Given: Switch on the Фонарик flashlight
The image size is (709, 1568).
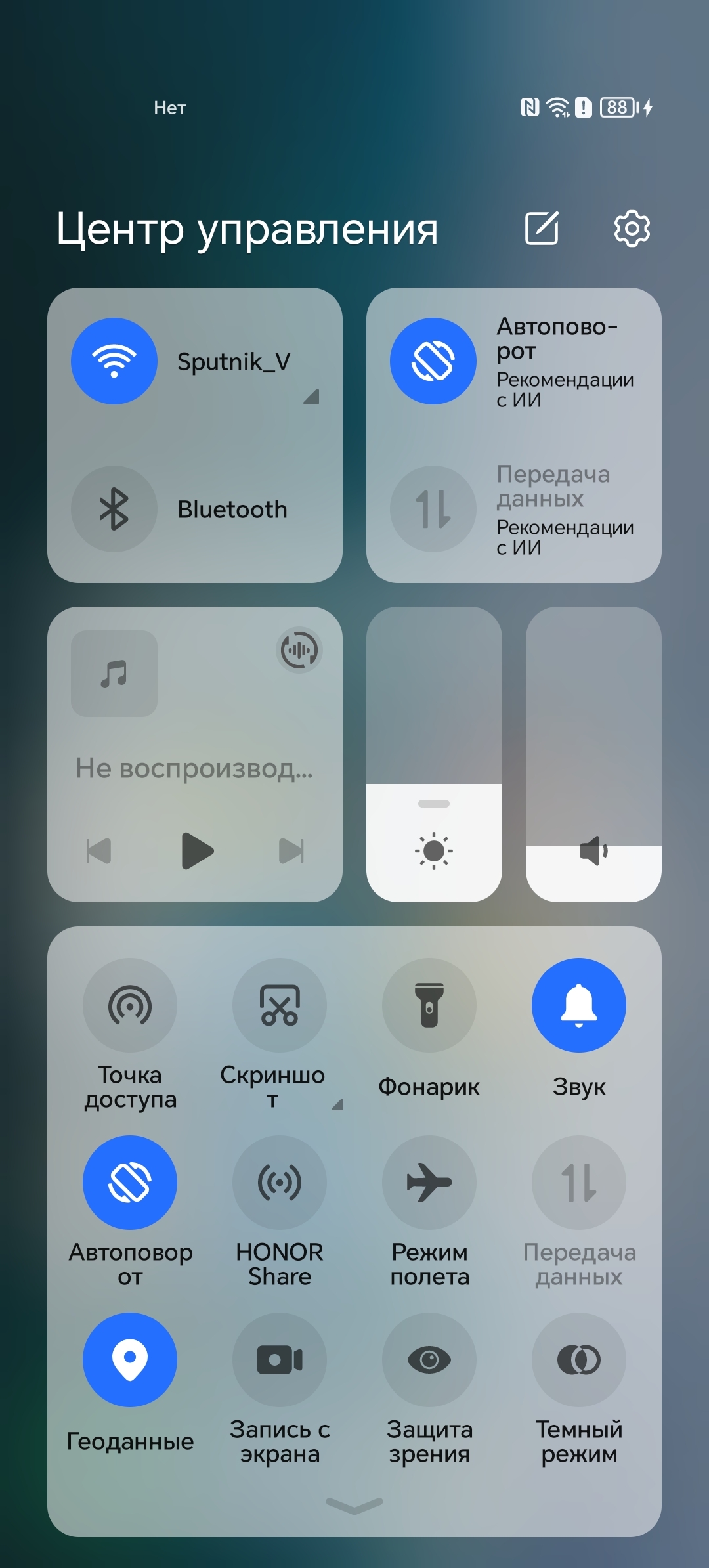Looking at the screenshot, I should pos(429,1005).
